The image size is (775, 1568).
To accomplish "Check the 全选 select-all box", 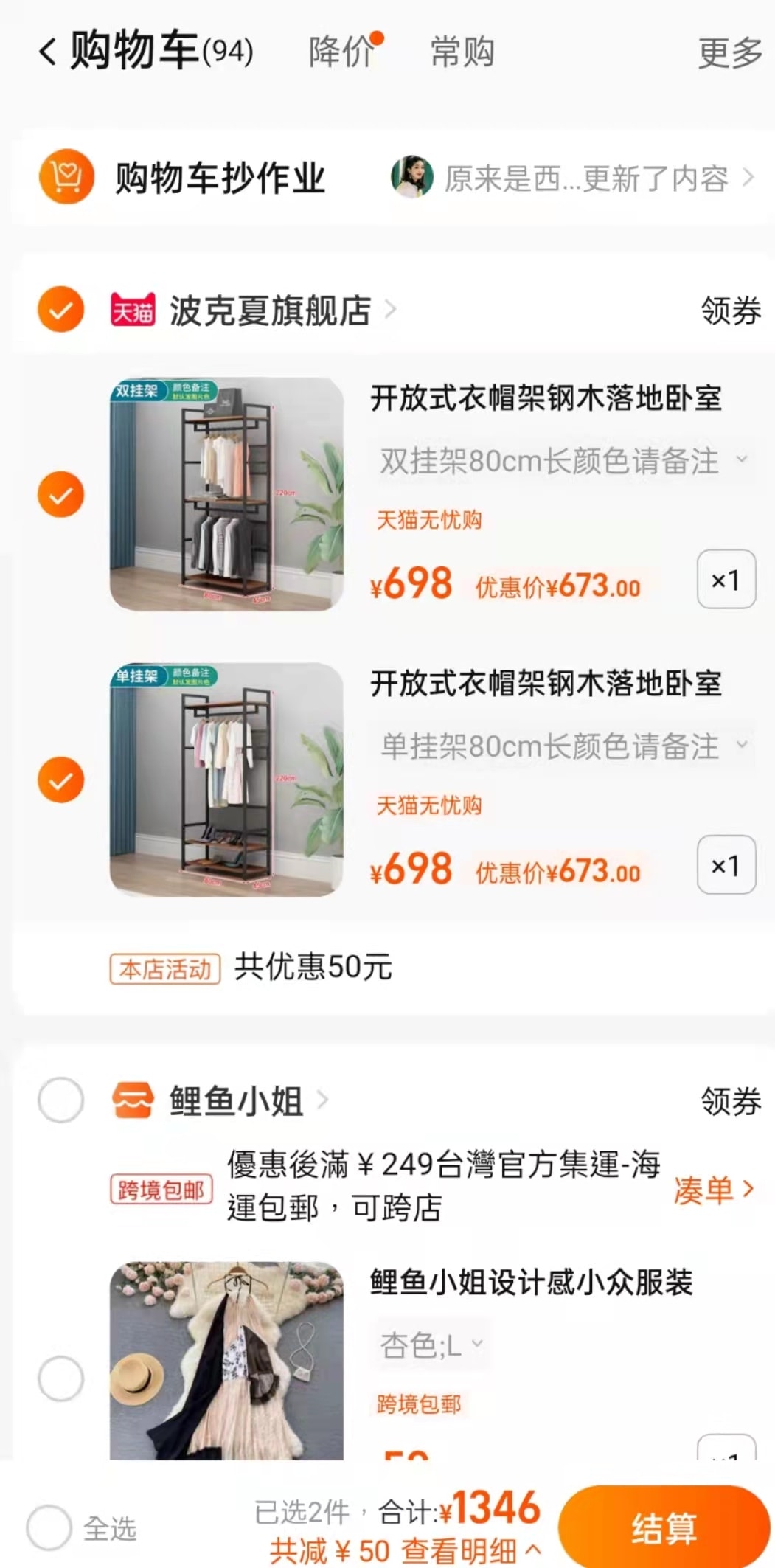I will (49, 1527).
